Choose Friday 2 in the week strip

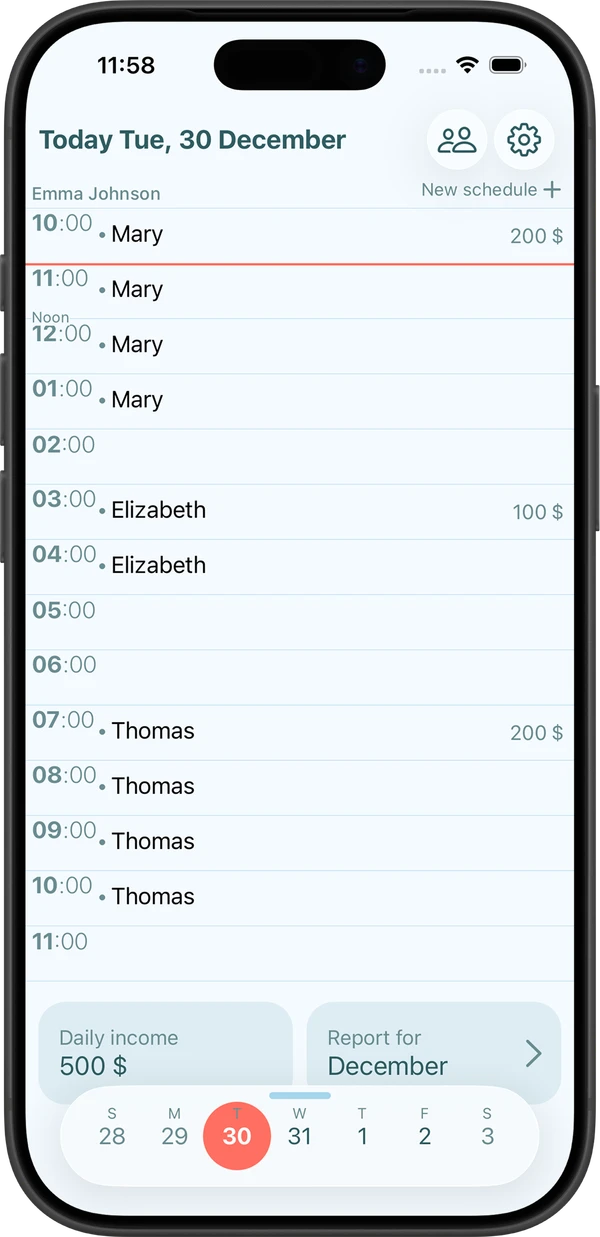(425, 1129)
